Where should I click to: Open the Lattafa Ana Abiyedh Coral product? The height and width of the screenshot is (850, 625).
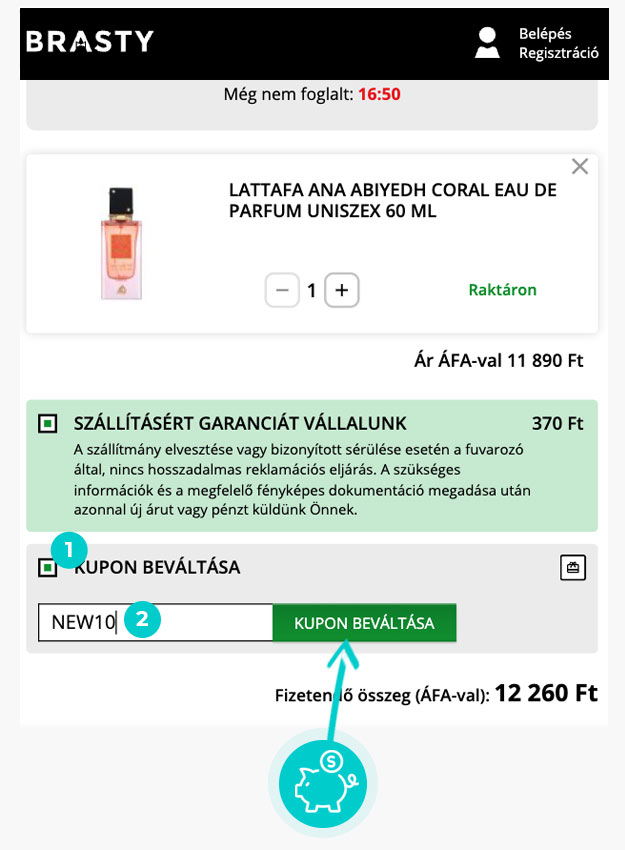(x=392, y=201)
